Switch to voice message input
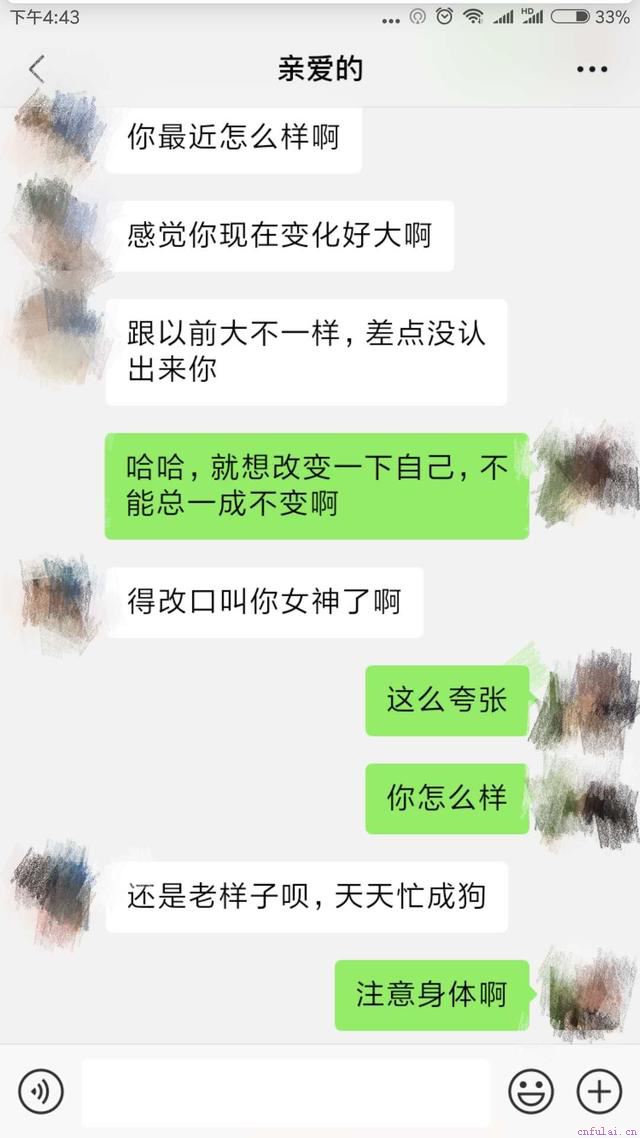640x1138 pixels. coord(40,1091)
